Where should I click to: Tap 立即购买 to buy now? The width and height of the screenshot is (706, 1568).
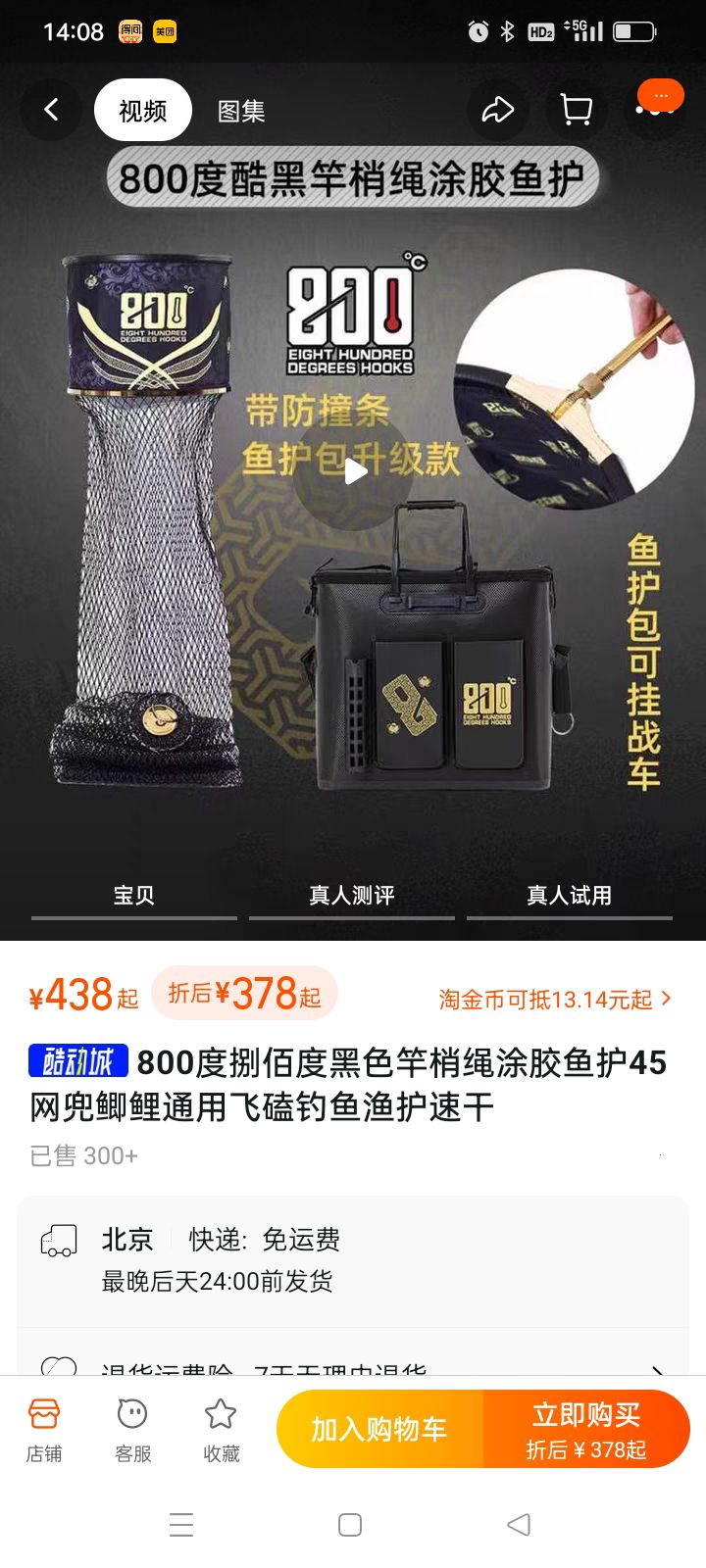pyautogui.click(x=586, y=1430)
